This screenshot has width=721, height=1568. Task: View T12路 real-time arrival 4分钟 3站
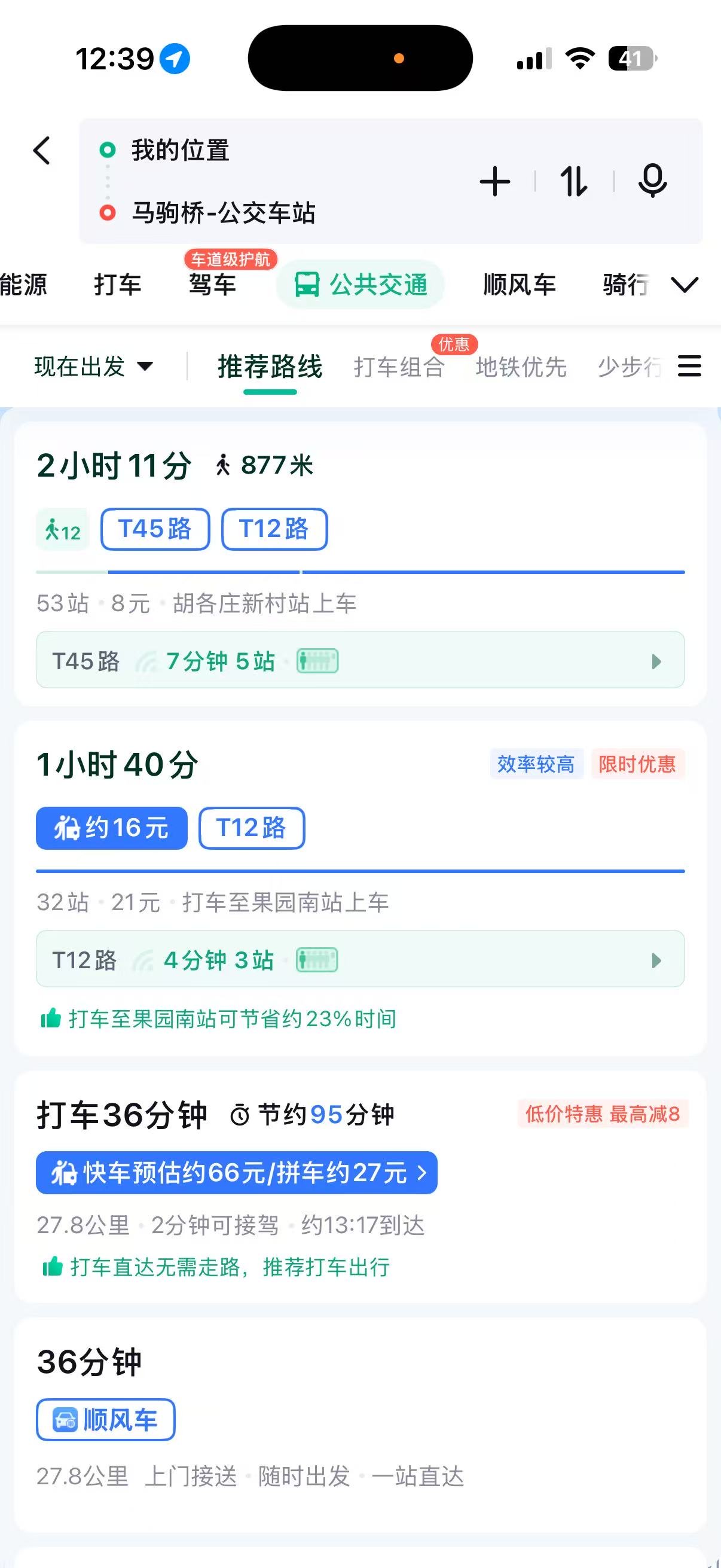coord(359,959)
